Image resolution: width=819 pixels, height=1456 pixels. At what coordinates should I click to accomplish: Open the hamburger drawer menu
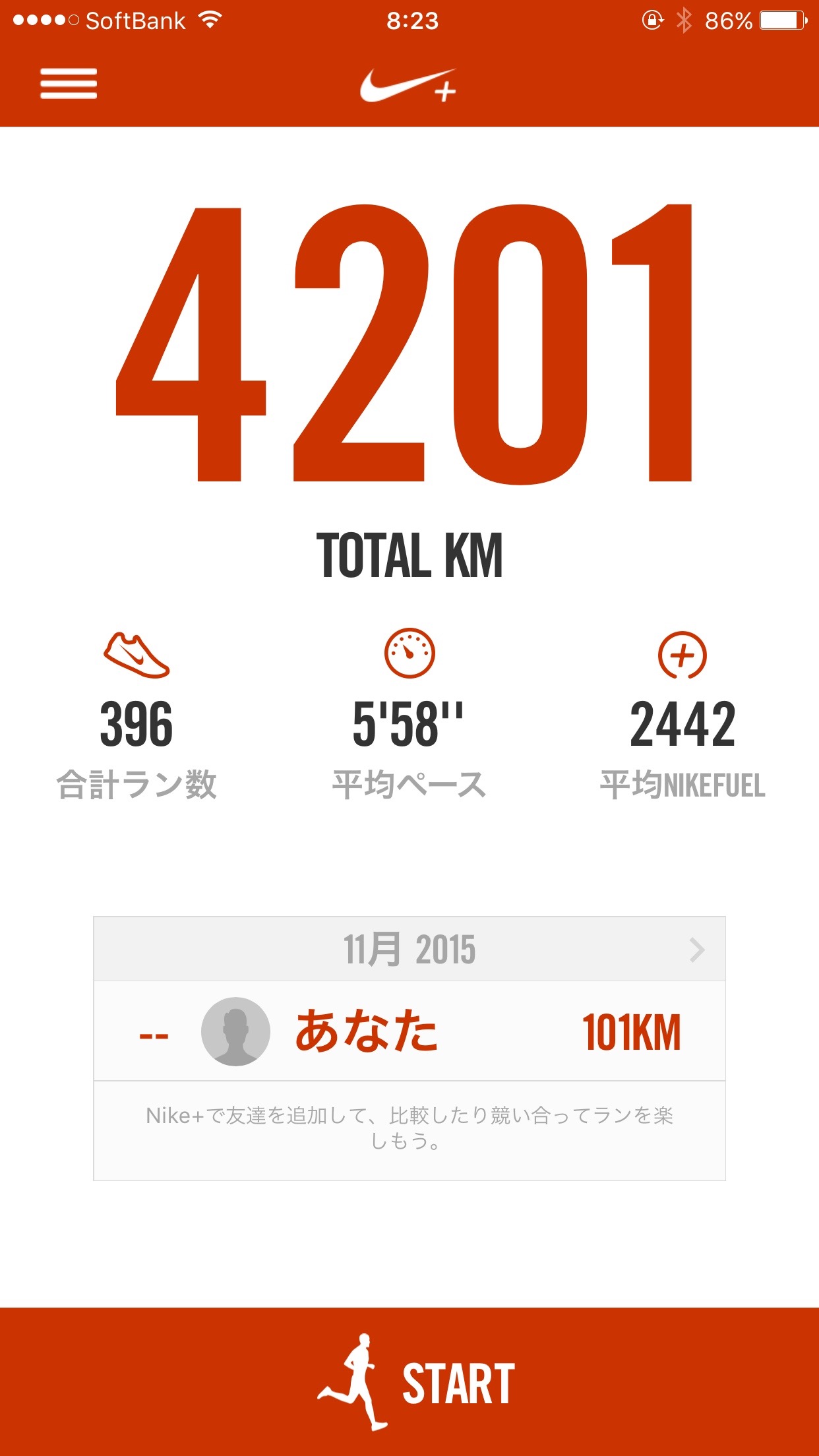pos(69,84)
